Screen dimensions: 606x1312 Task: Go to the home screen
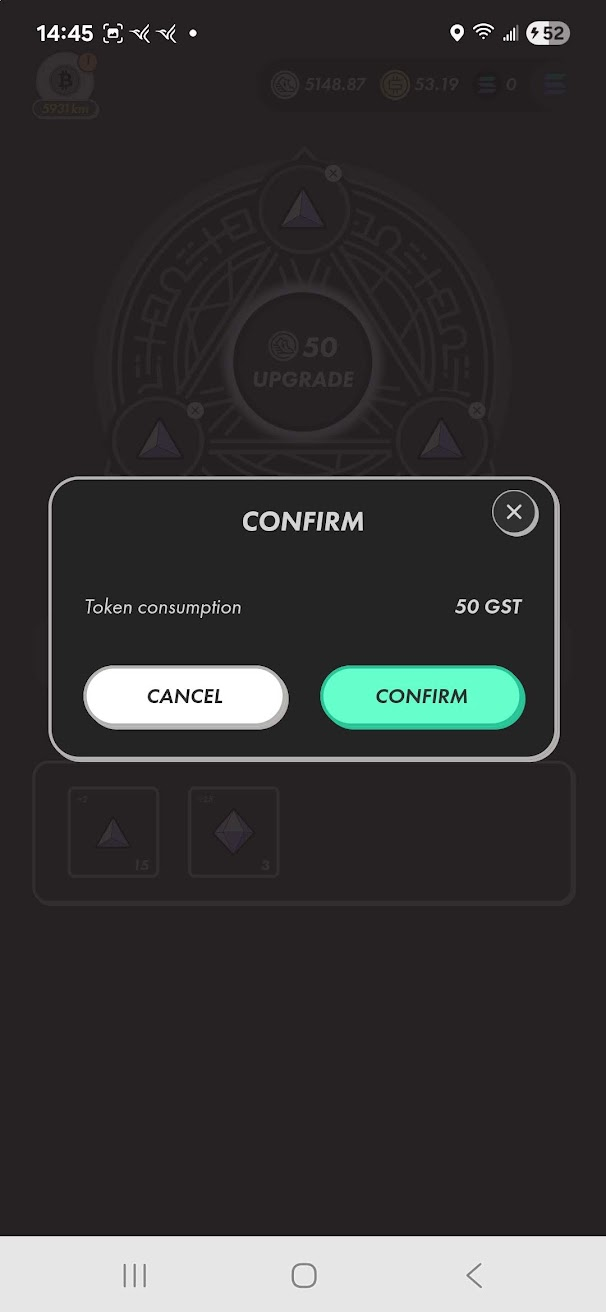(x=304, y=1274)
